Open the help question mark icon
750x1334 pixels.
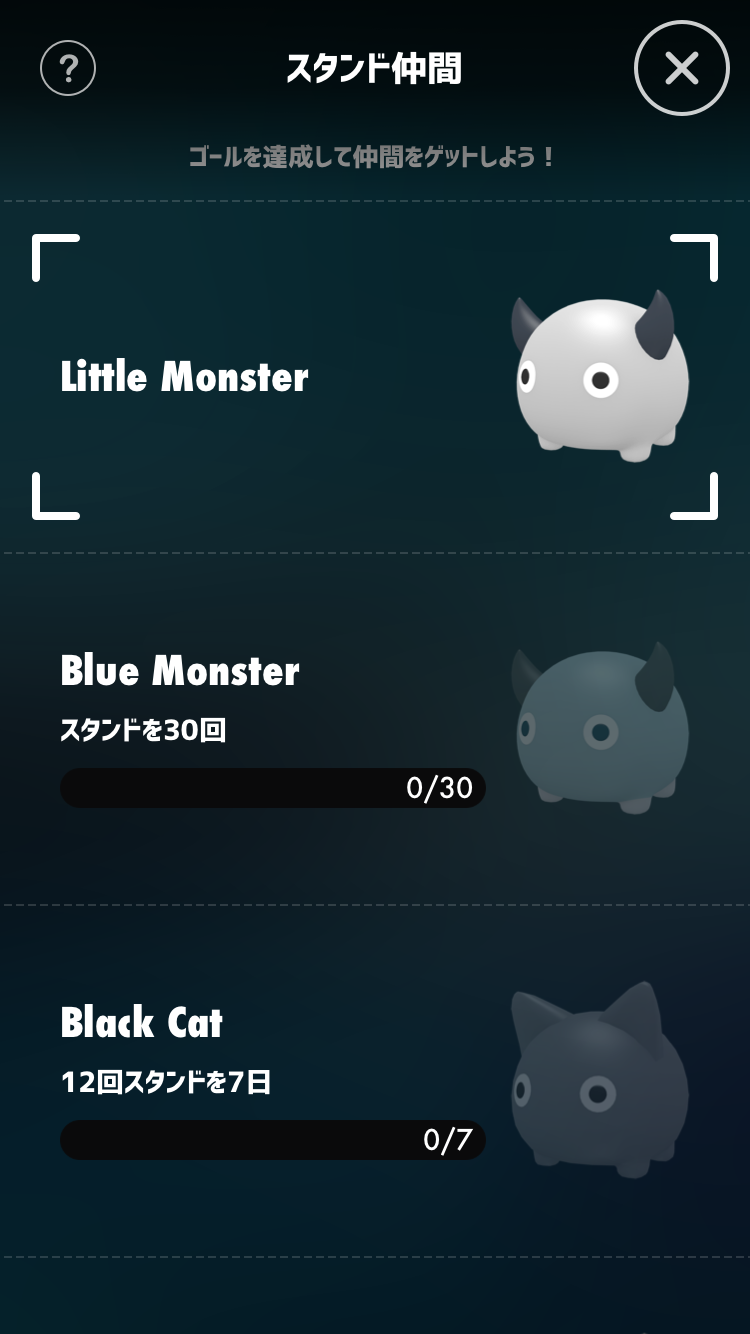pyautogui.click(x=68, y=69)
